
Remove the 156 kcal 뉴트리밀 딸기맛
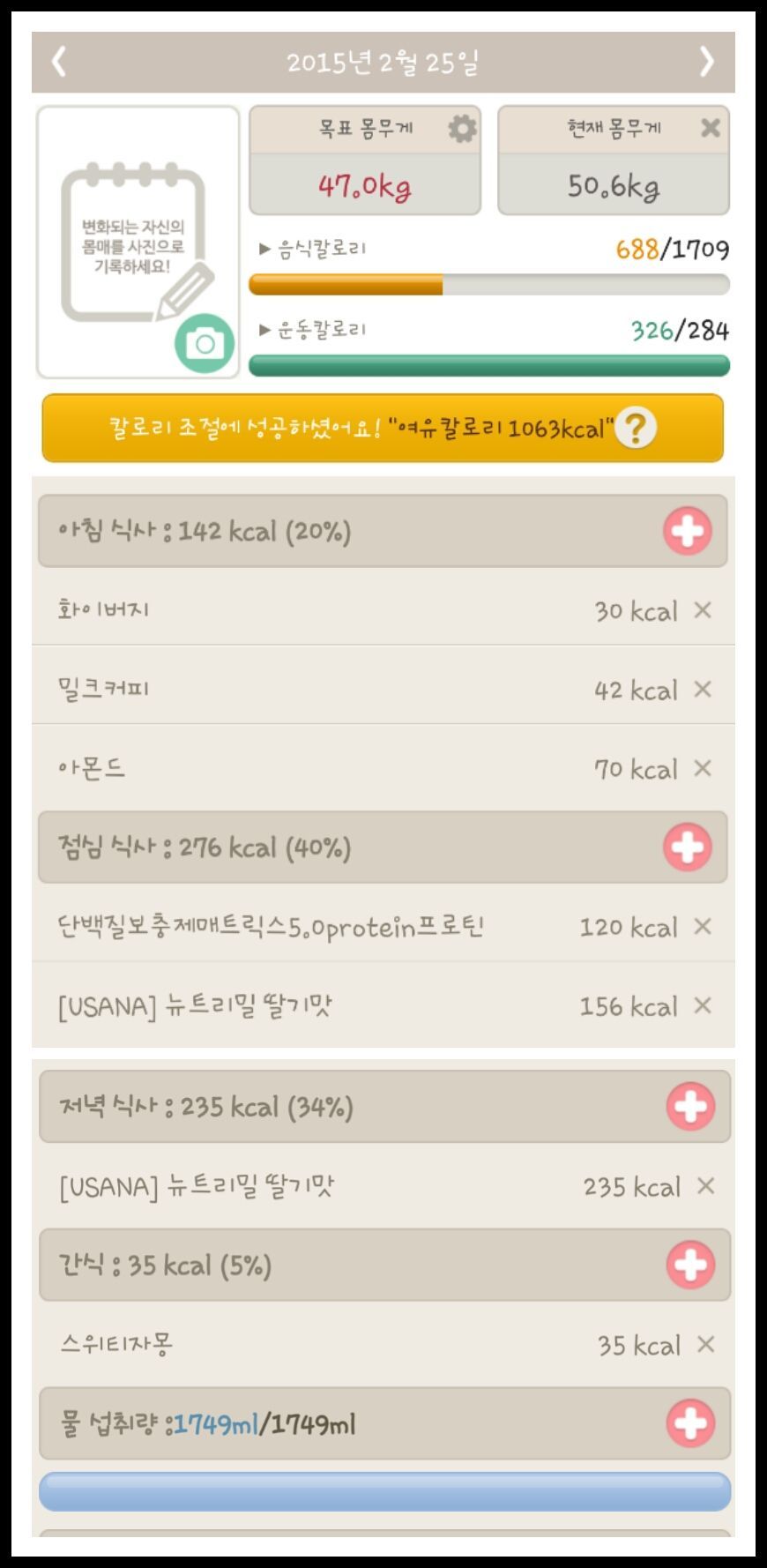click(703, 1005)
